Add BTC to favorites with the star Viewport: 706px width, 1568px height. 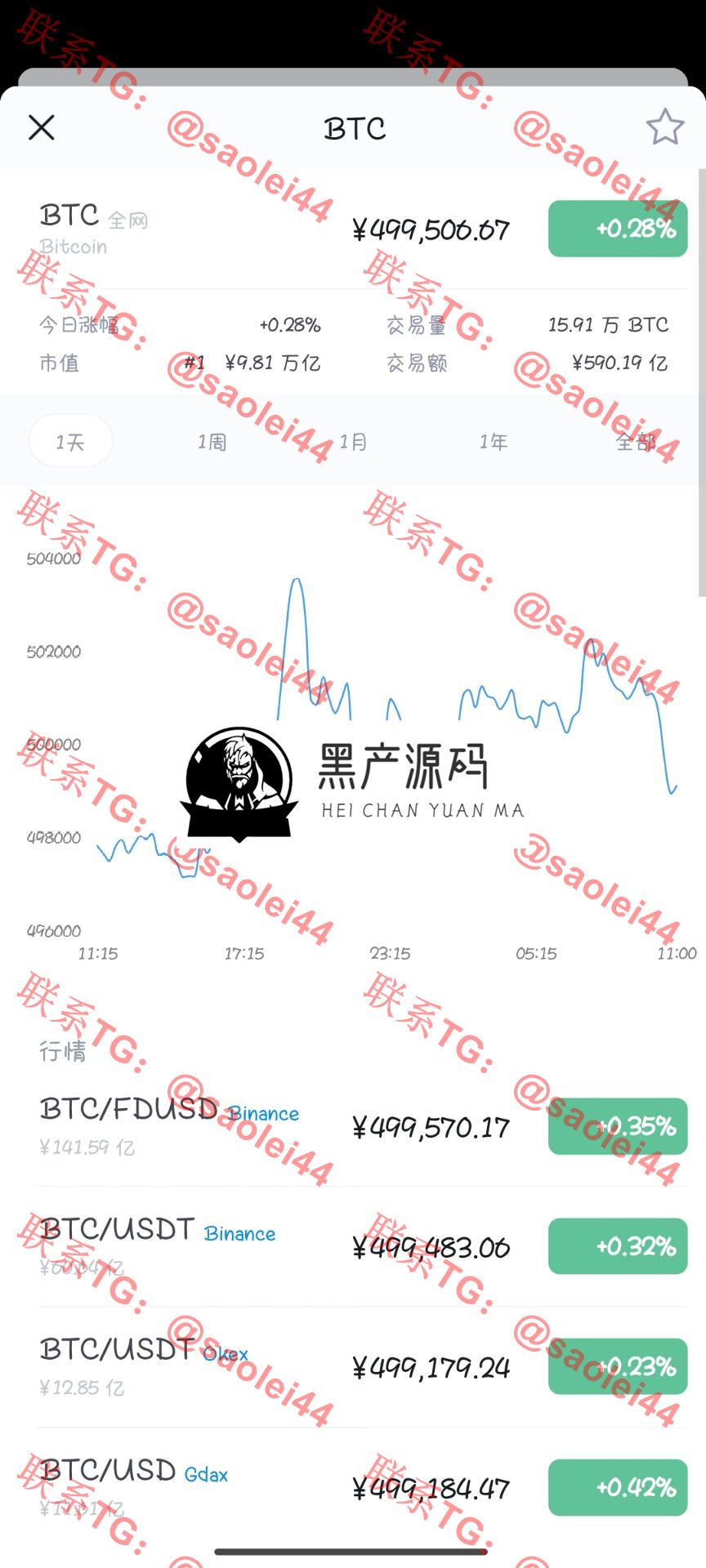point(664,127)
